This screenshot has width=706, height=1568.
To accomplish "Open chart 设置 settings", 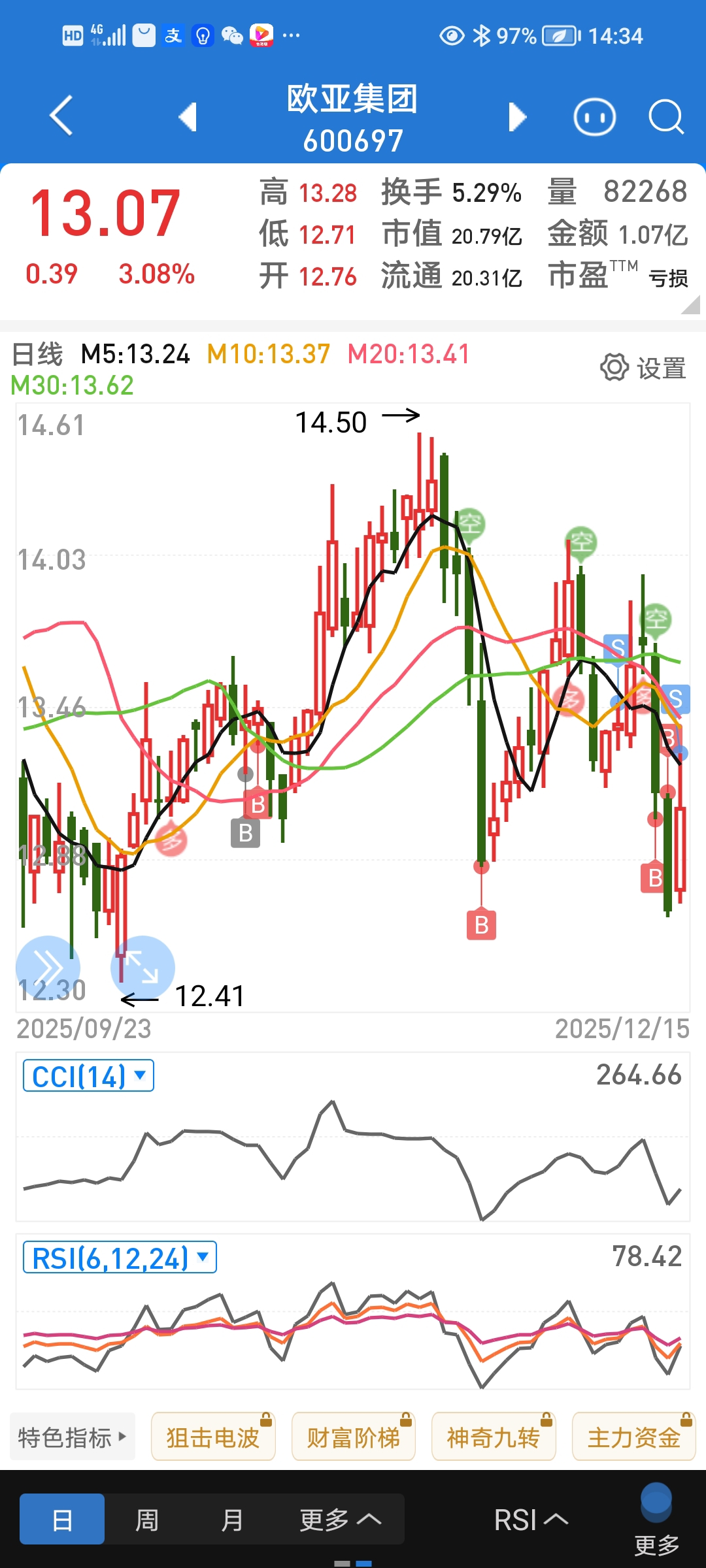I will [643, 368].
